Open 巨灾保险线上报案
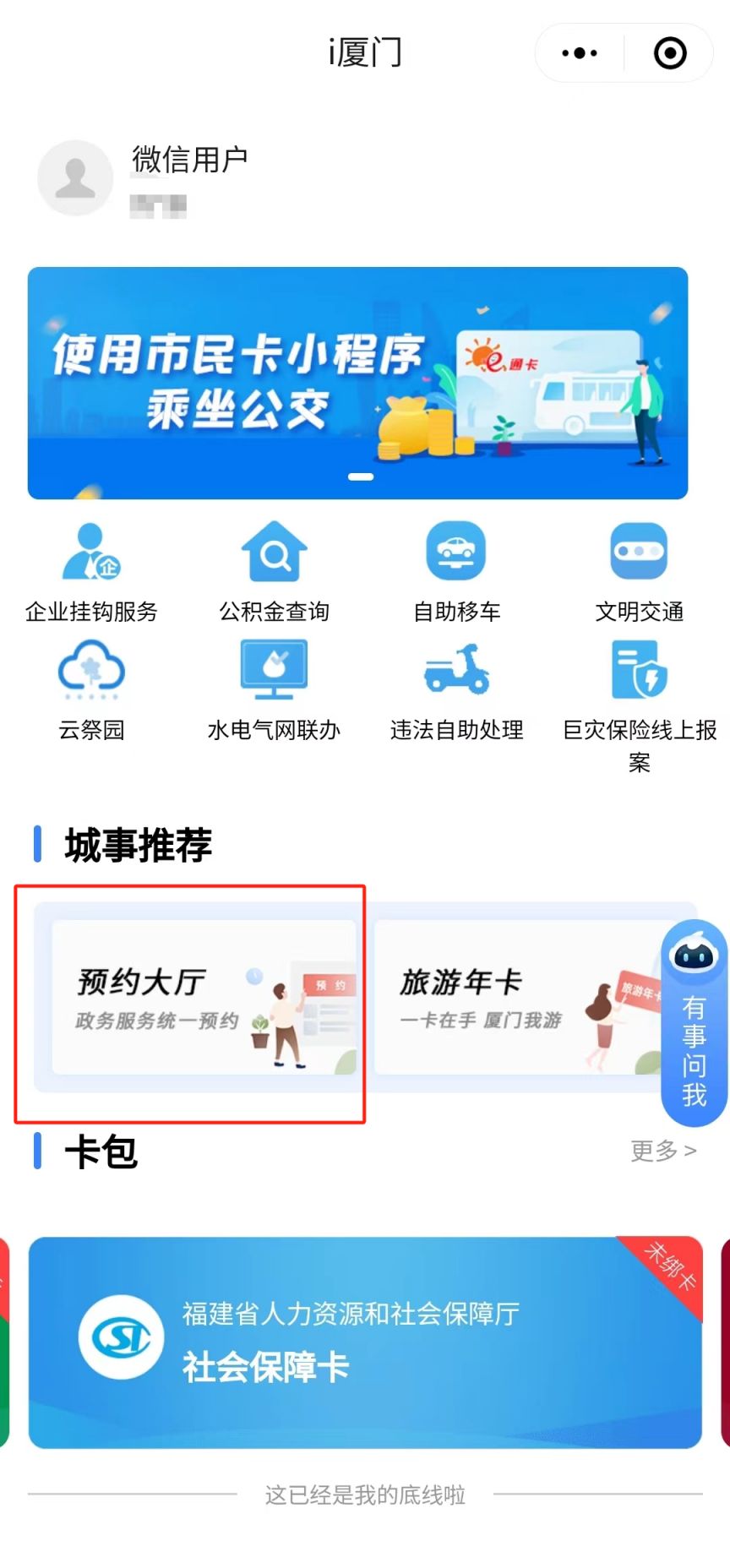Viewport: 730px width, 1568px height. [639, 701]
